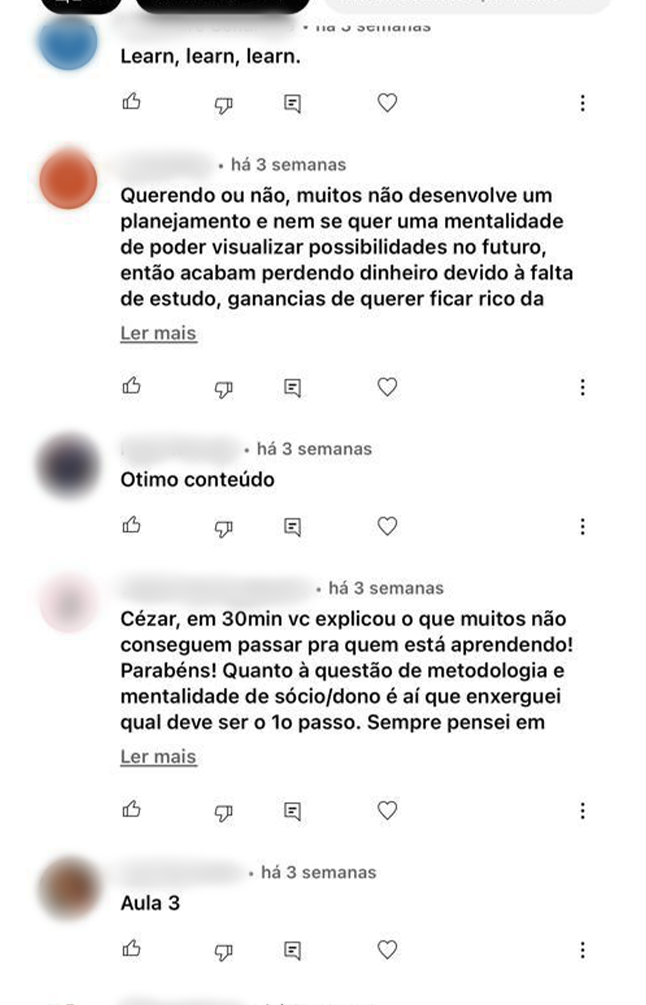Image resolution: width=646 pixels, height=1005 pixels.
Task: Reply to the 'Otimo conteúdo' comment
Action: click(x=292, y=526)
